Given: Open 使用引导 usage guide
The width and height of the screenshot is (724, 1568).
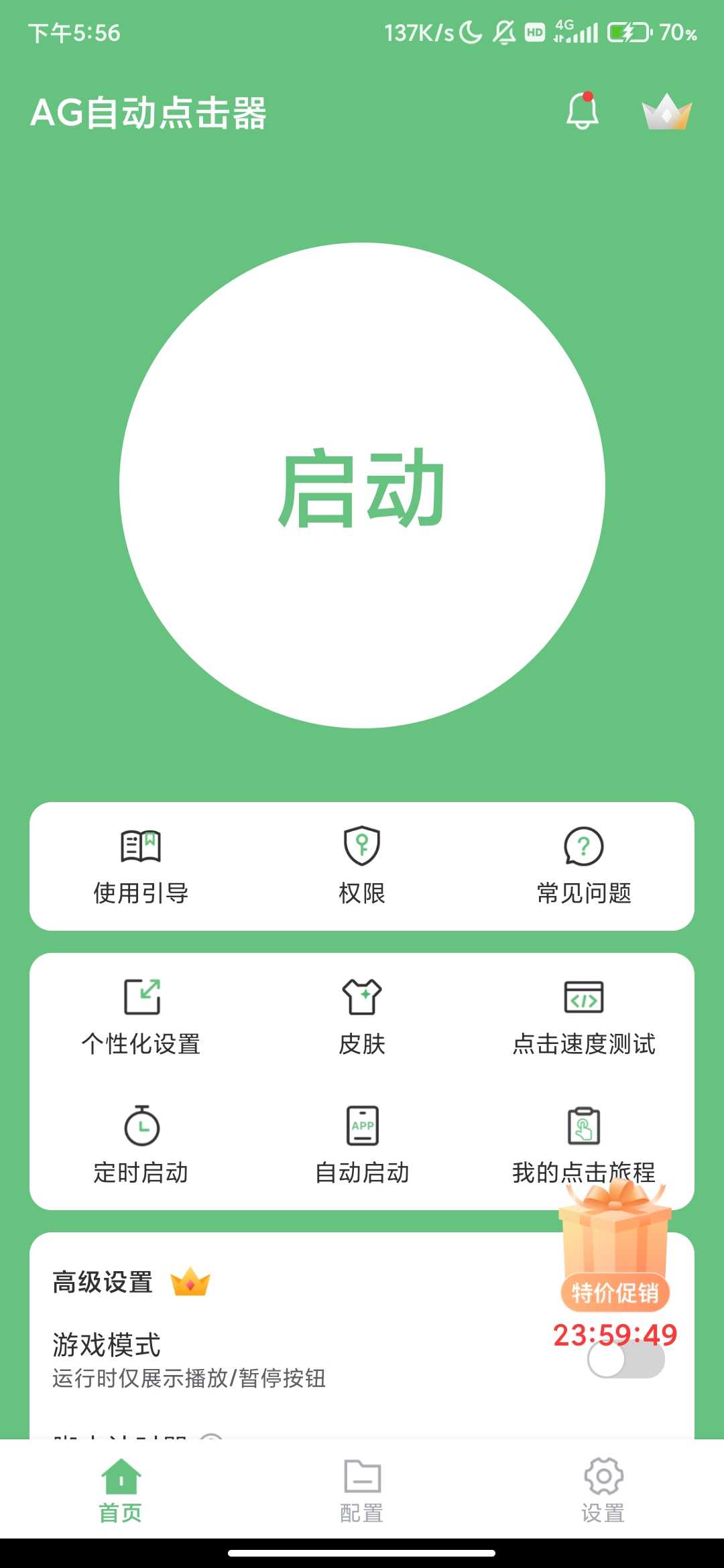Looking at the screenshot, I should click(141, 866).
